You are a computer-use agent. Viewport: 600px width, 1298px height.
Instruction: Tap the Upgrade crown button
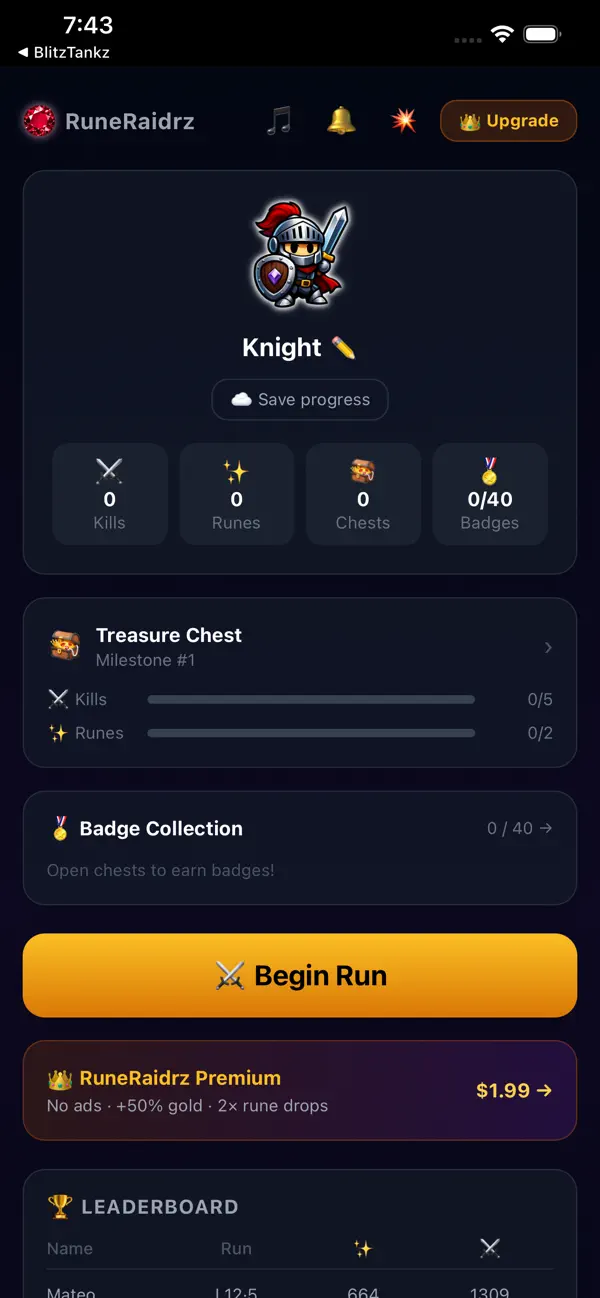508,121
